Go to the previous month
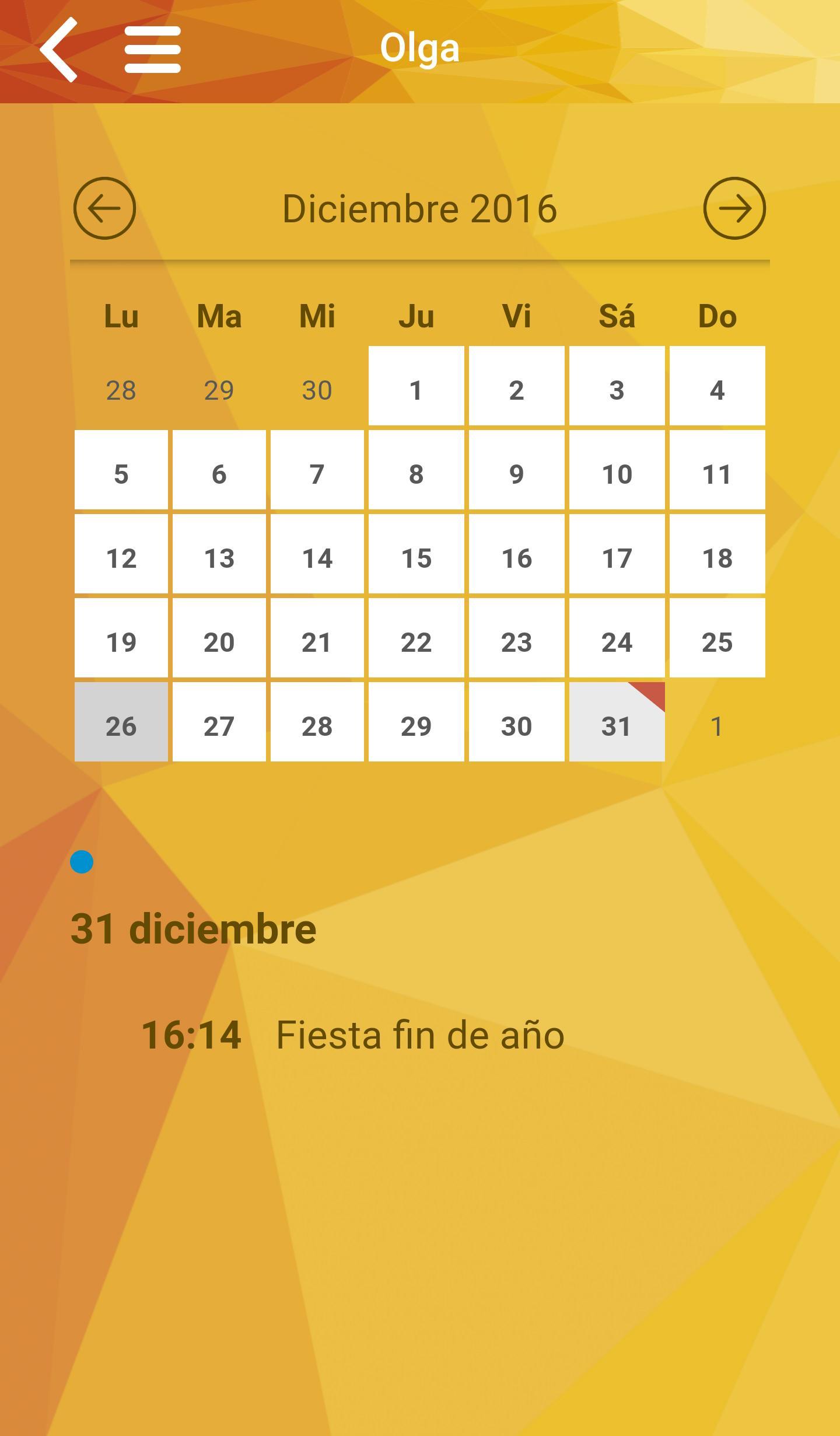Image resolution: width=840 pixels, height=1436 pixels. [104, 208]
